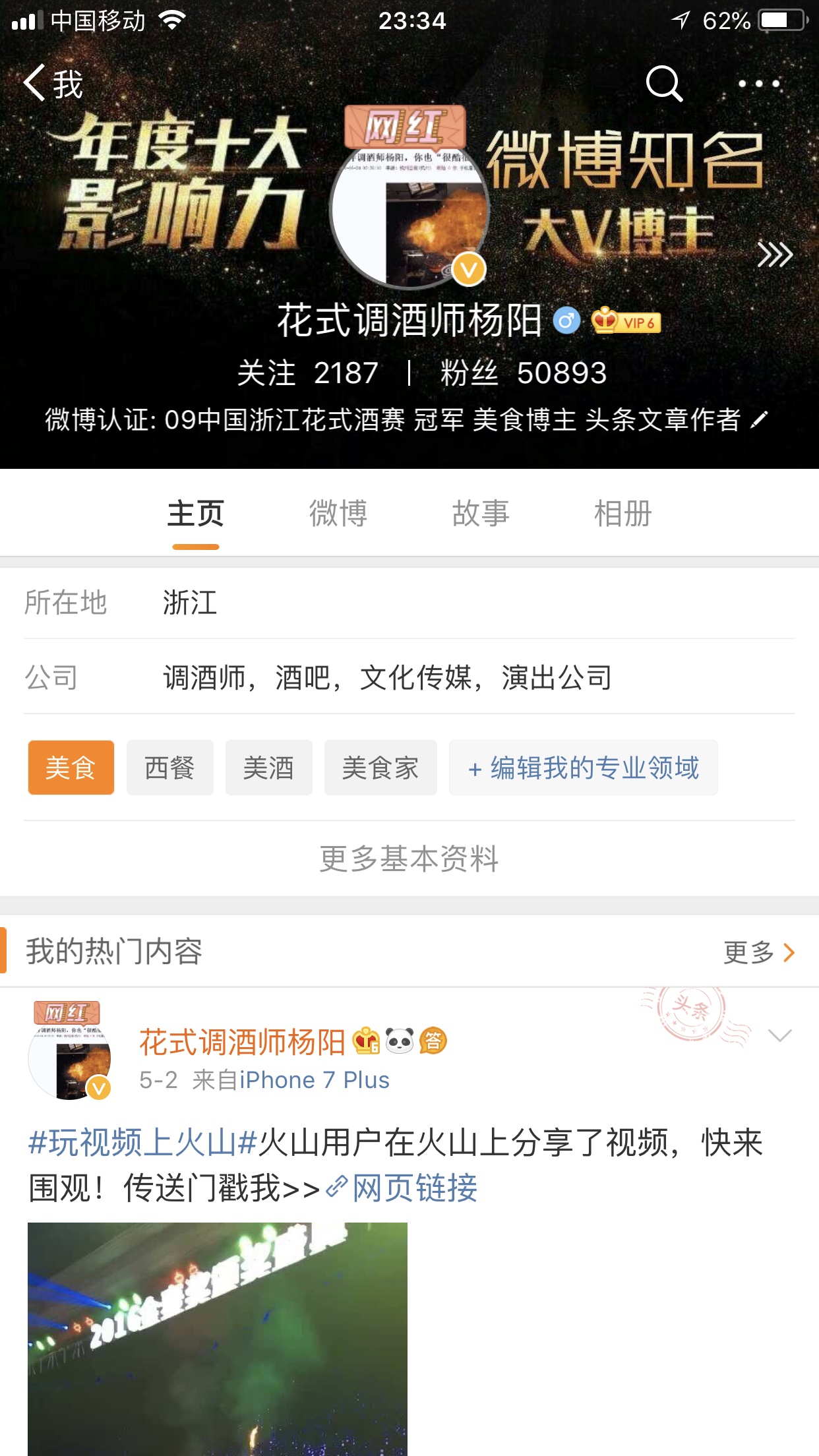Expand 更多基本资料

click(x=409, y=859)
